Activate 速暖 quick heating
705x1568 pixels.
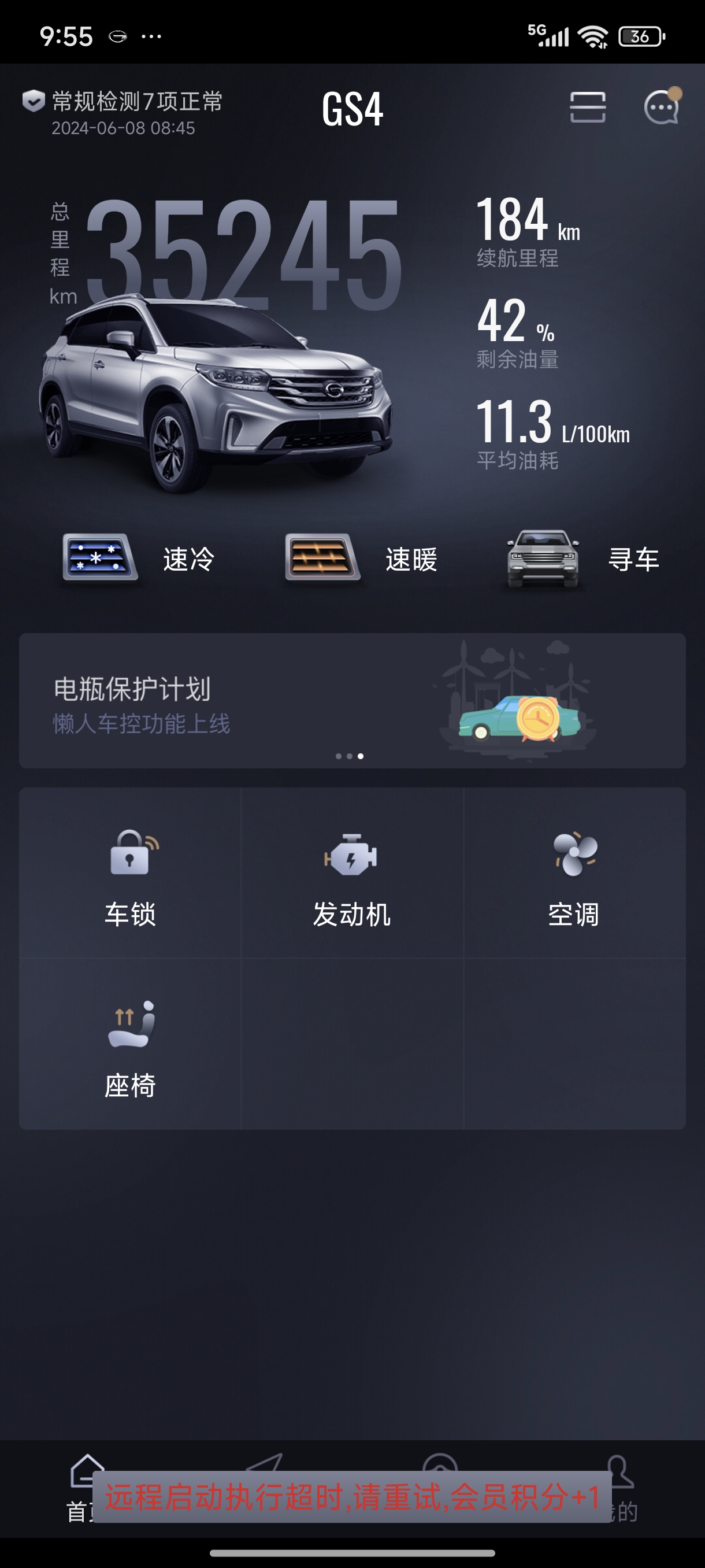[361, 558]
